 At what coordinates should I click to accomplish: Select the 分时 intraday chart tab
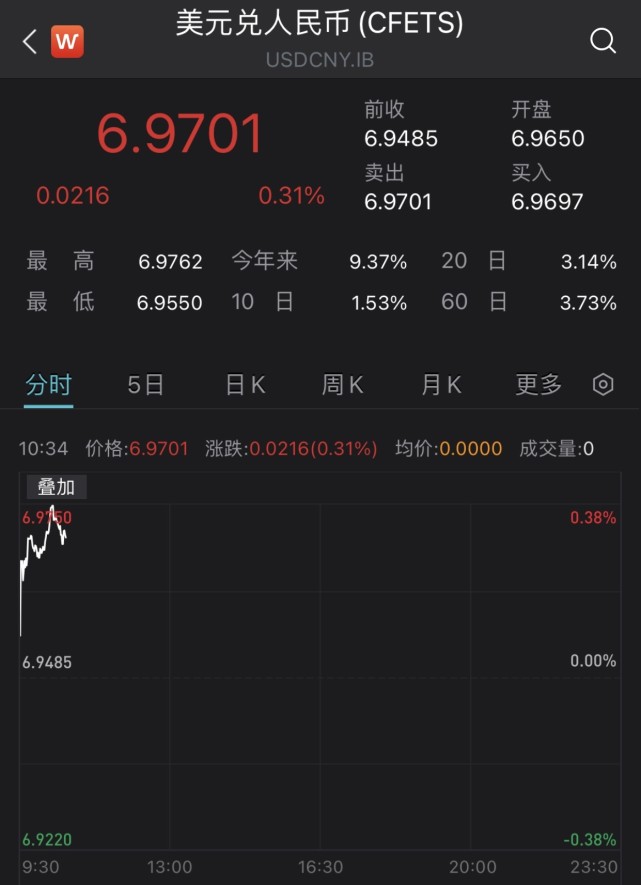[x=49, y=385]
